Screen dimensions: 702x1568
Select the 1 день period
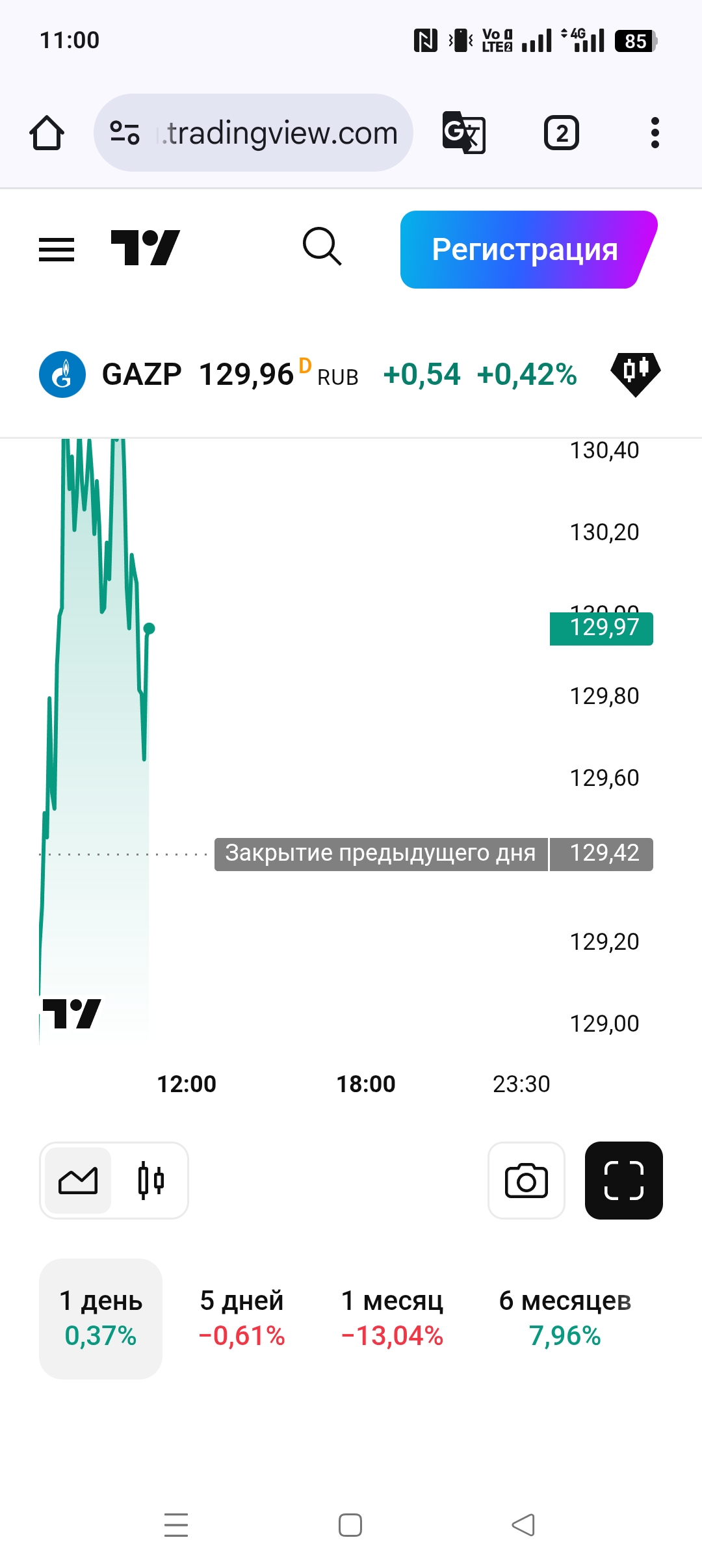101,1318
